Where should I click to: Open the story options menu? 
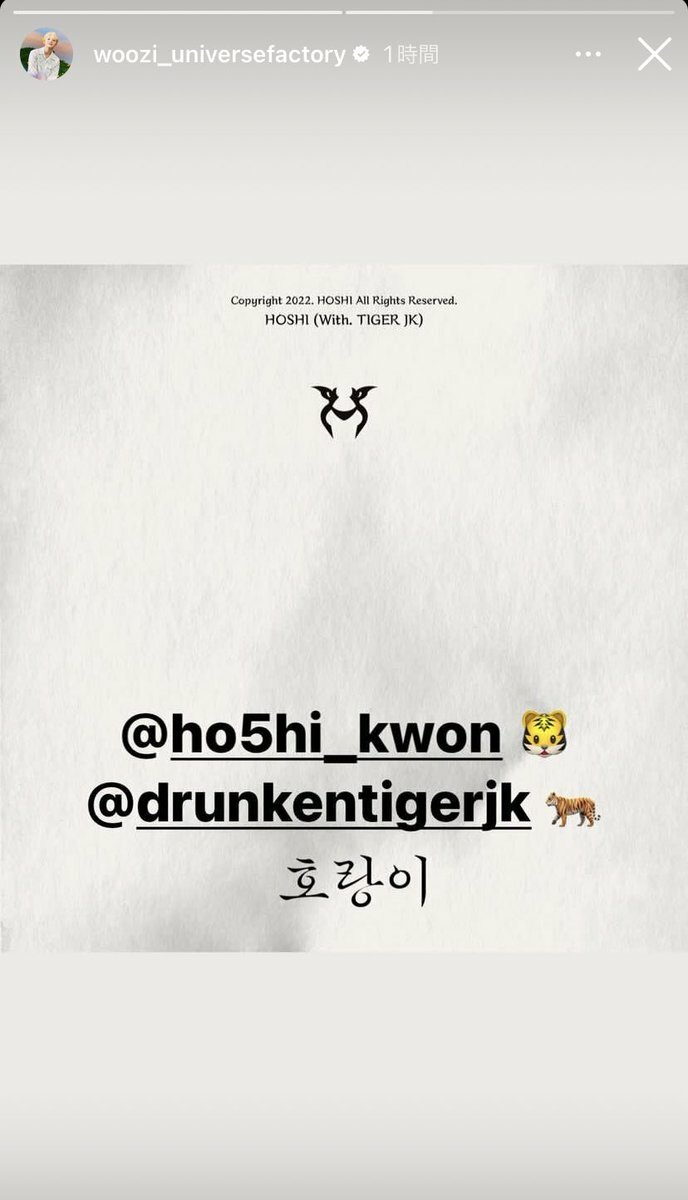[x=588, y=55]
